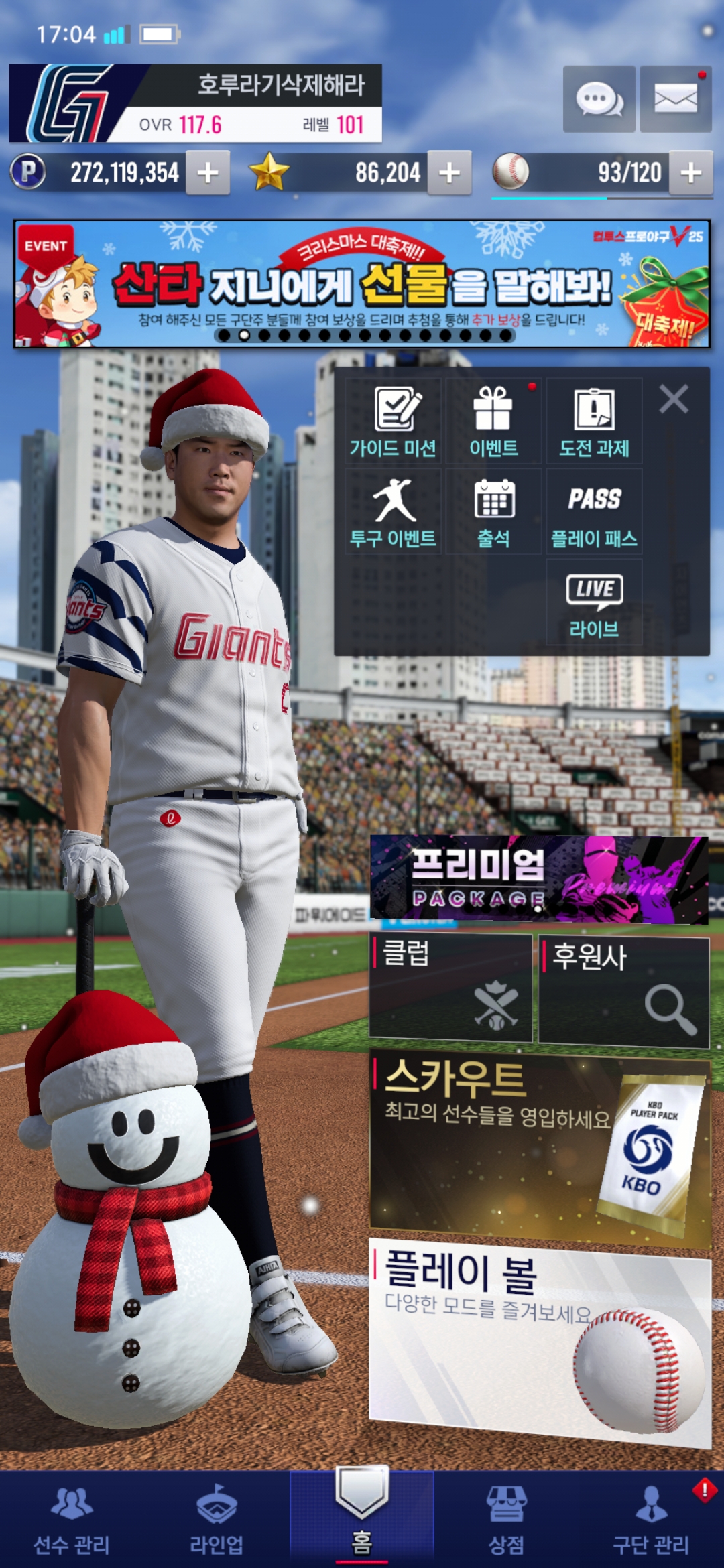Viewport: 724px width, 1568px height.
Task: Open the Santa Genie Christmas event banner
Action: [x=362, y=284]
